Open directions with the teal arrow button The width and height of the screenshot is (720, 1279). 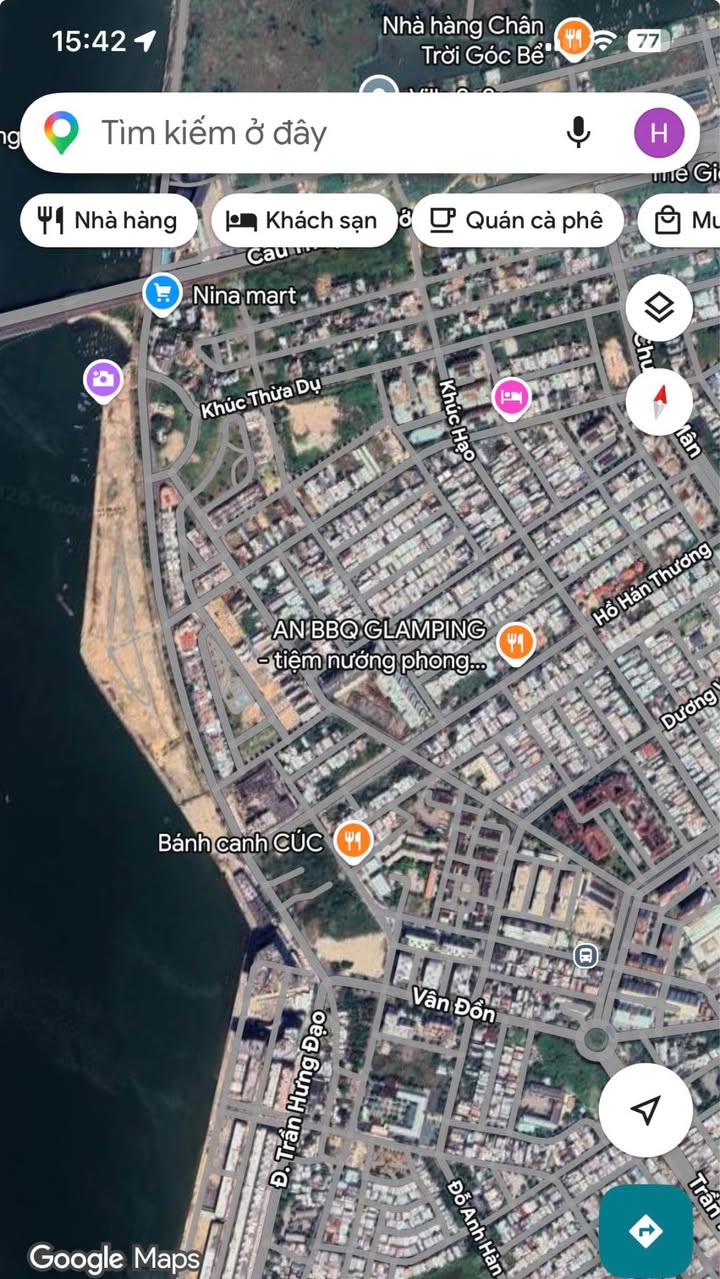pyautogui.click(x=646, y=1230)
